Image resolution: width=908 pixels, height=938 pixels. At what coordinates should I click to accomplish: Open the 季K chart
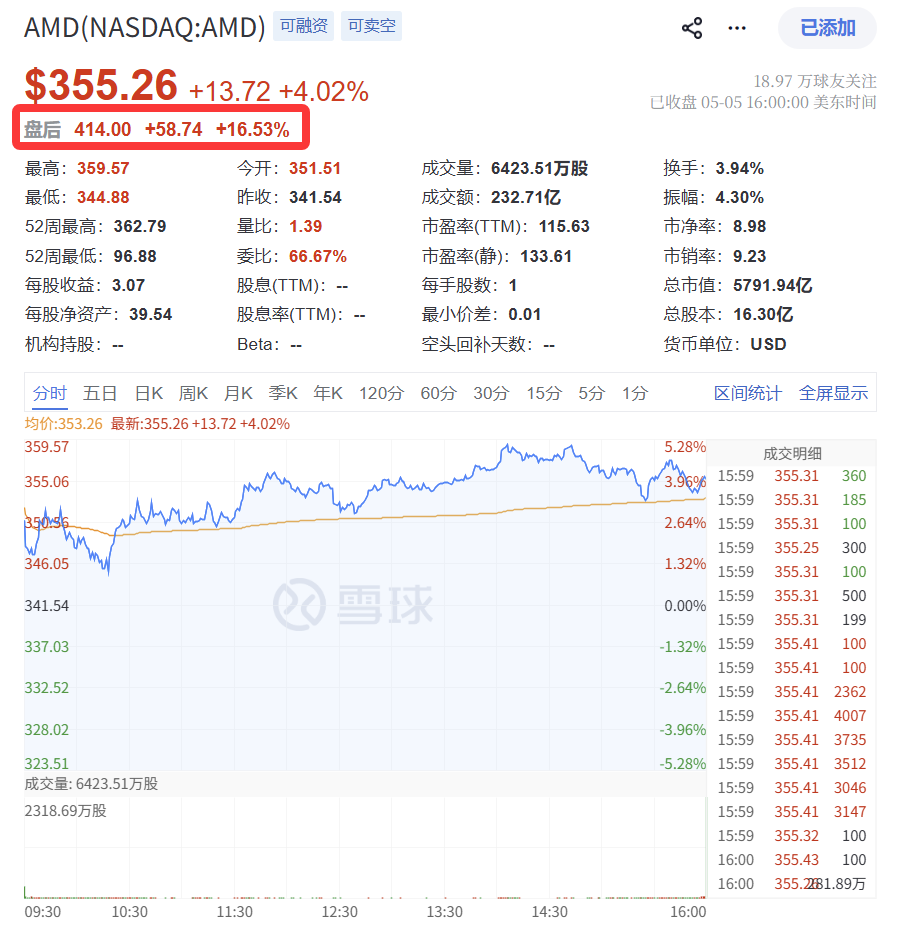283,393
